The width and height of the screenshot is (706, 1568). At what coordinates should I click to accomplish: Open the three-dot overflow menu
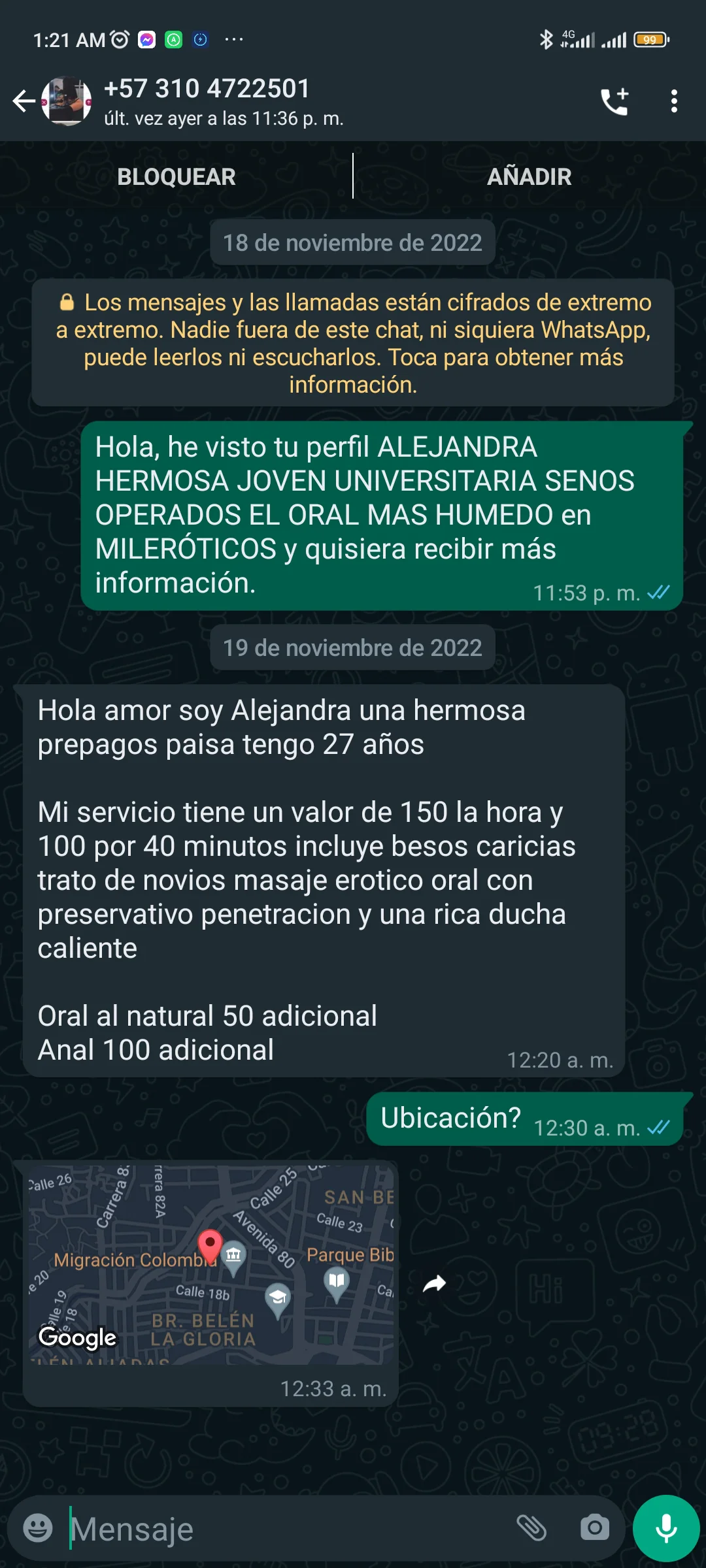[674, 101]
